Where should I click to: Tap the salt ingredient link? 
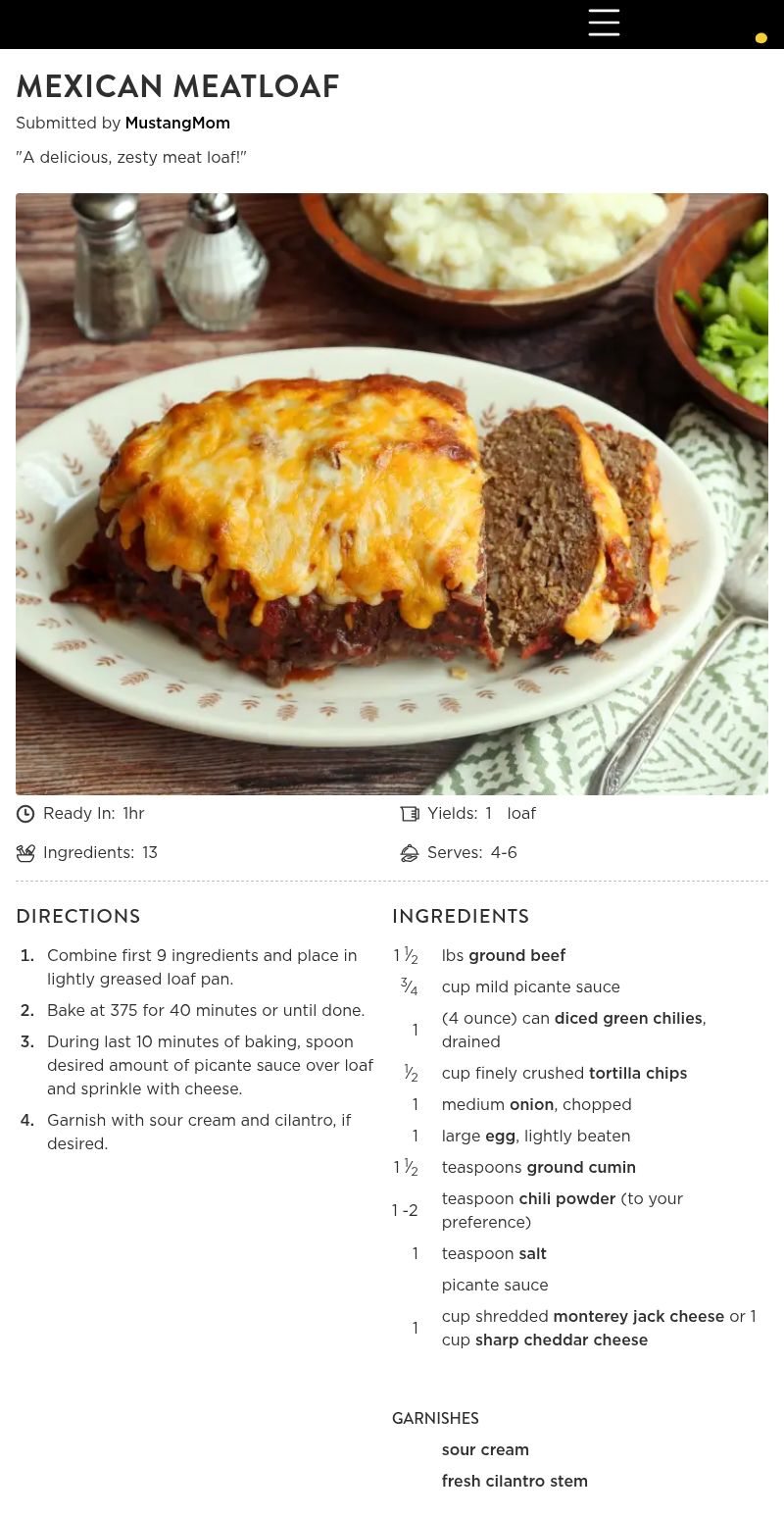click(x=532, y=1254)
